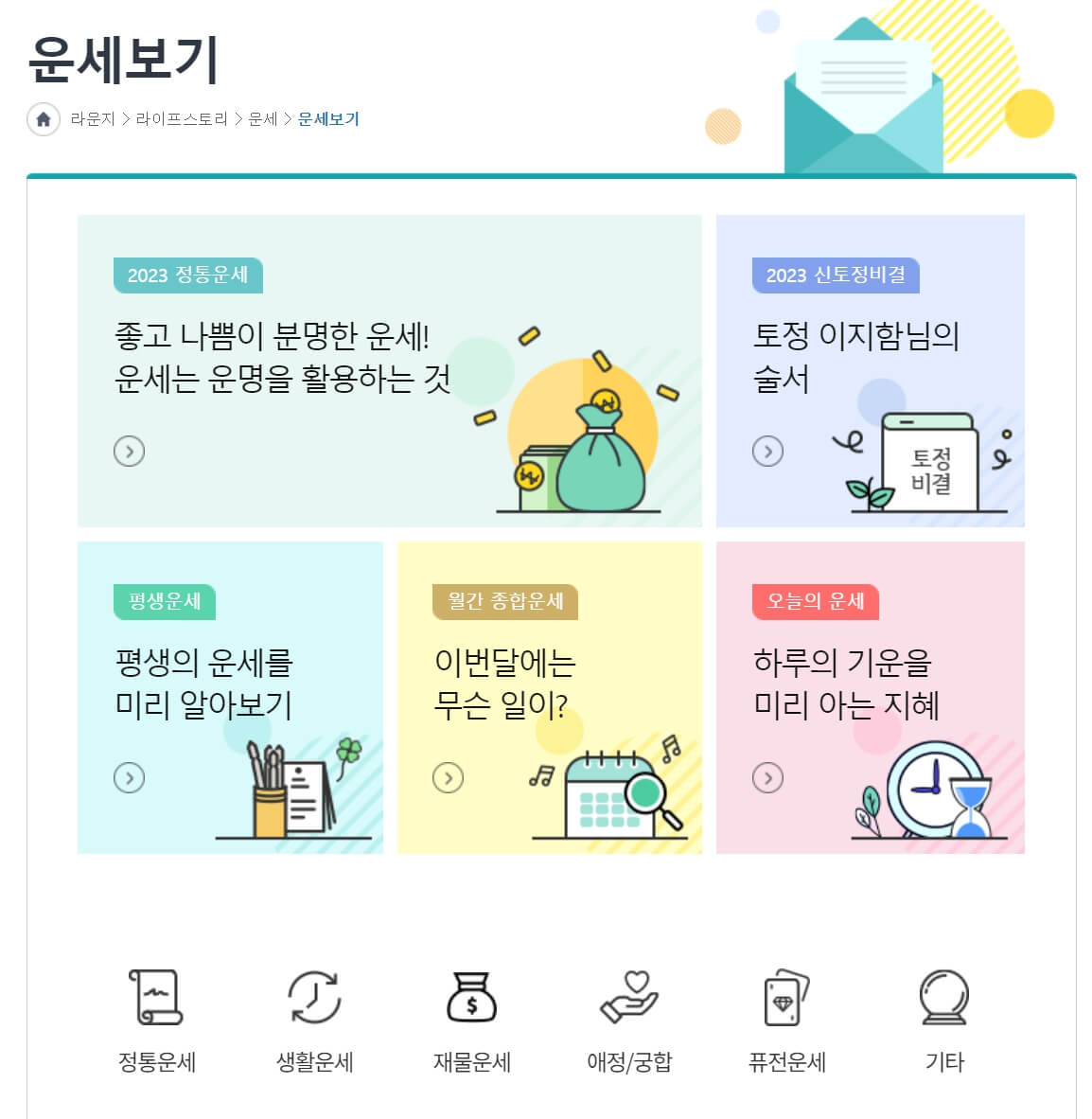Select the 운세보기 breadcrumb entry
Image resolution: width=1092 pixels, height=1119 pixels.
(x=328, y=119)
